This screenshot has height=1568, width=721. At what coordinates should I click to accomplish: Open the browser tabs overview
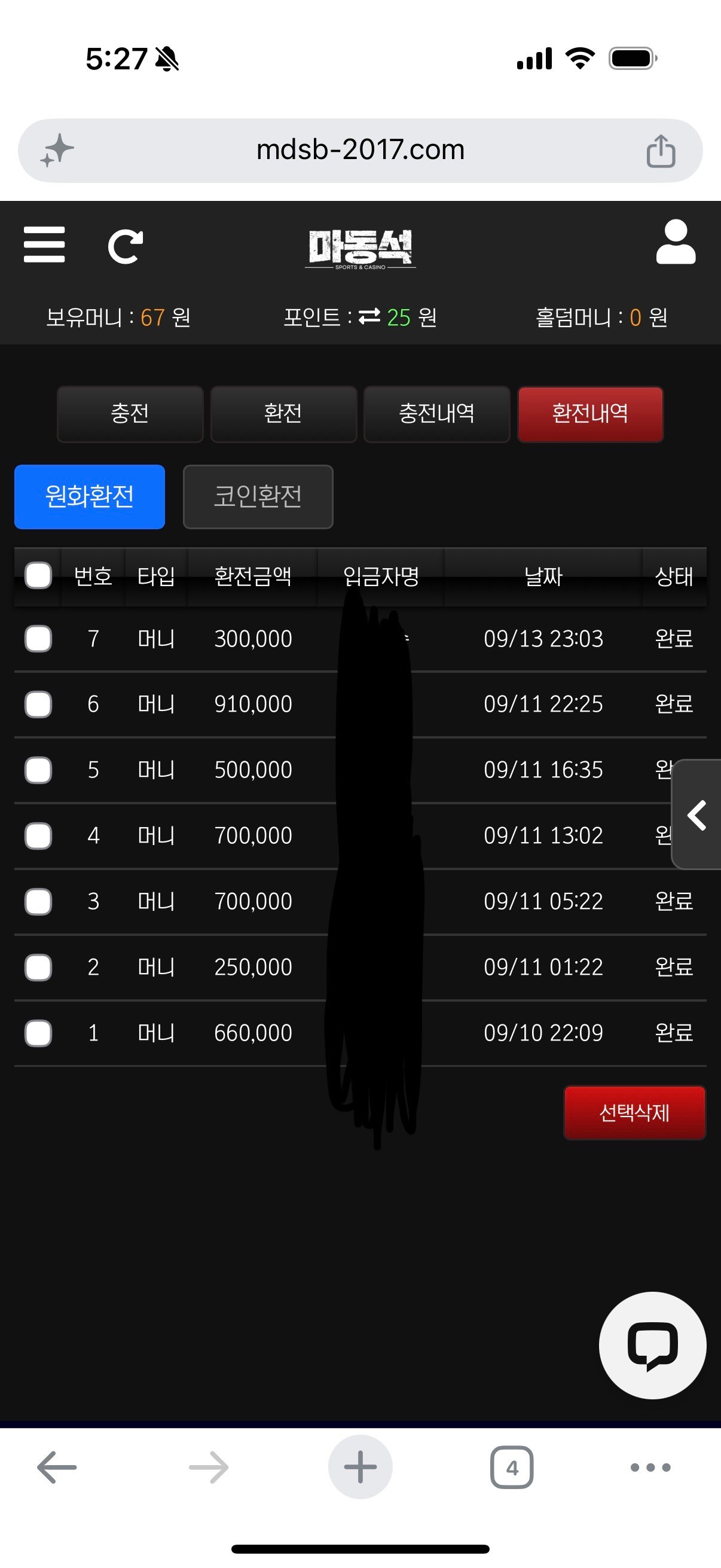pos(512,1468)
